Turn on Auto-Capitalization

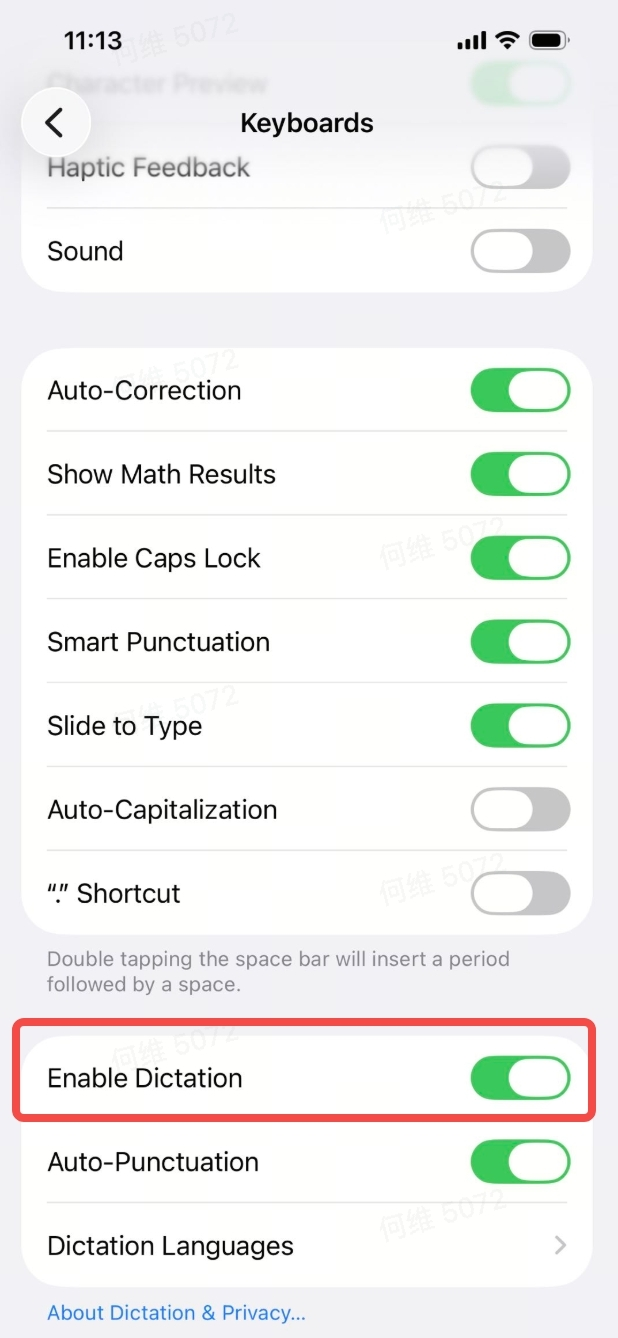520,810
